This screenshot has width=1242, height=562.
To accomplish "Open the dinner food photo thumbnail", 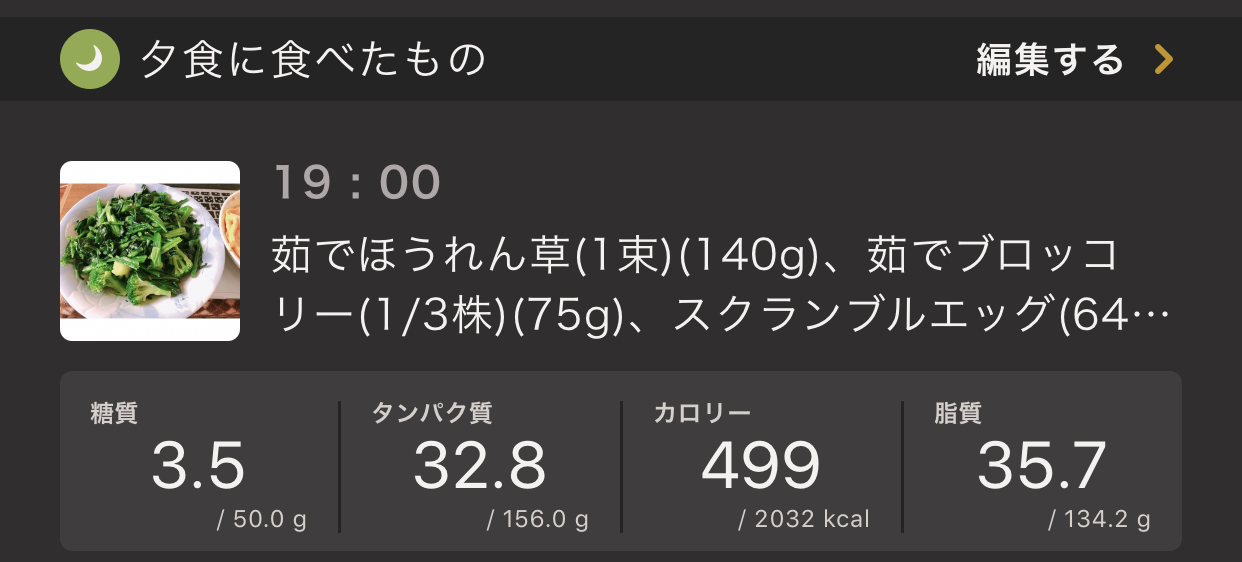I will pos(150,251).
